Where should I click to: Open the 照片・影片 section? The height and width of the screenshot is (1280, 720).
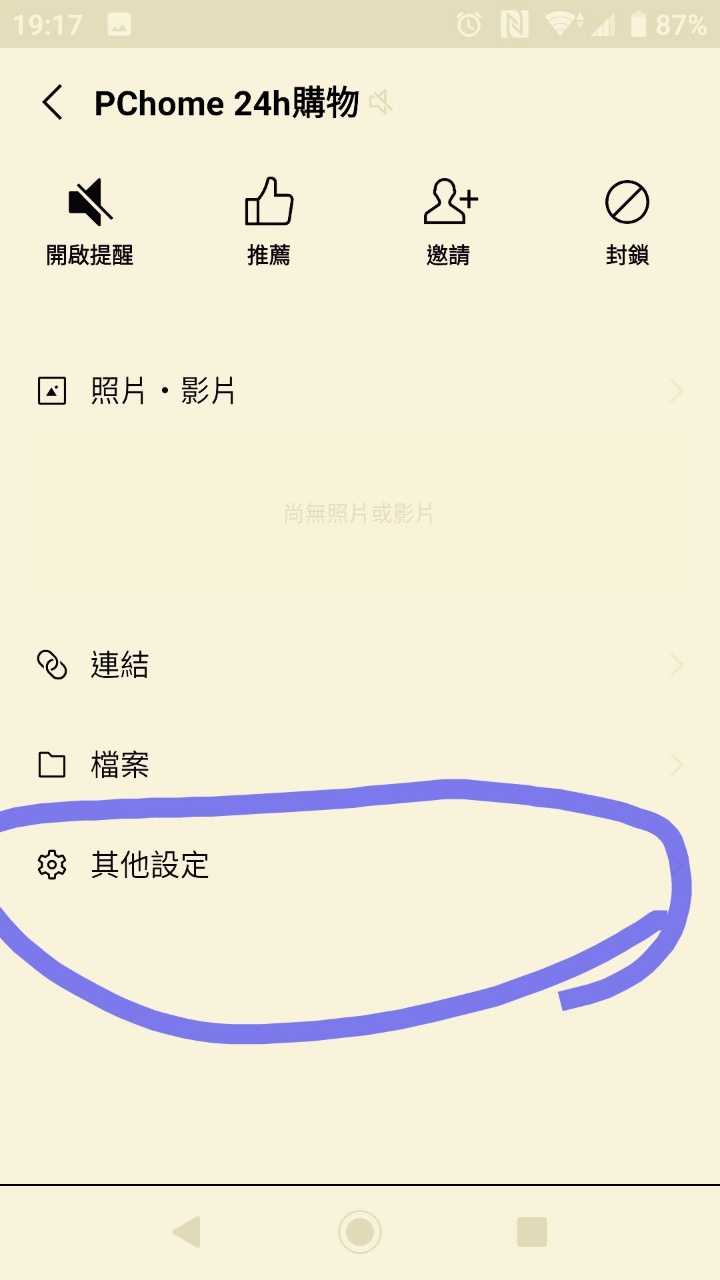point(360,391)
